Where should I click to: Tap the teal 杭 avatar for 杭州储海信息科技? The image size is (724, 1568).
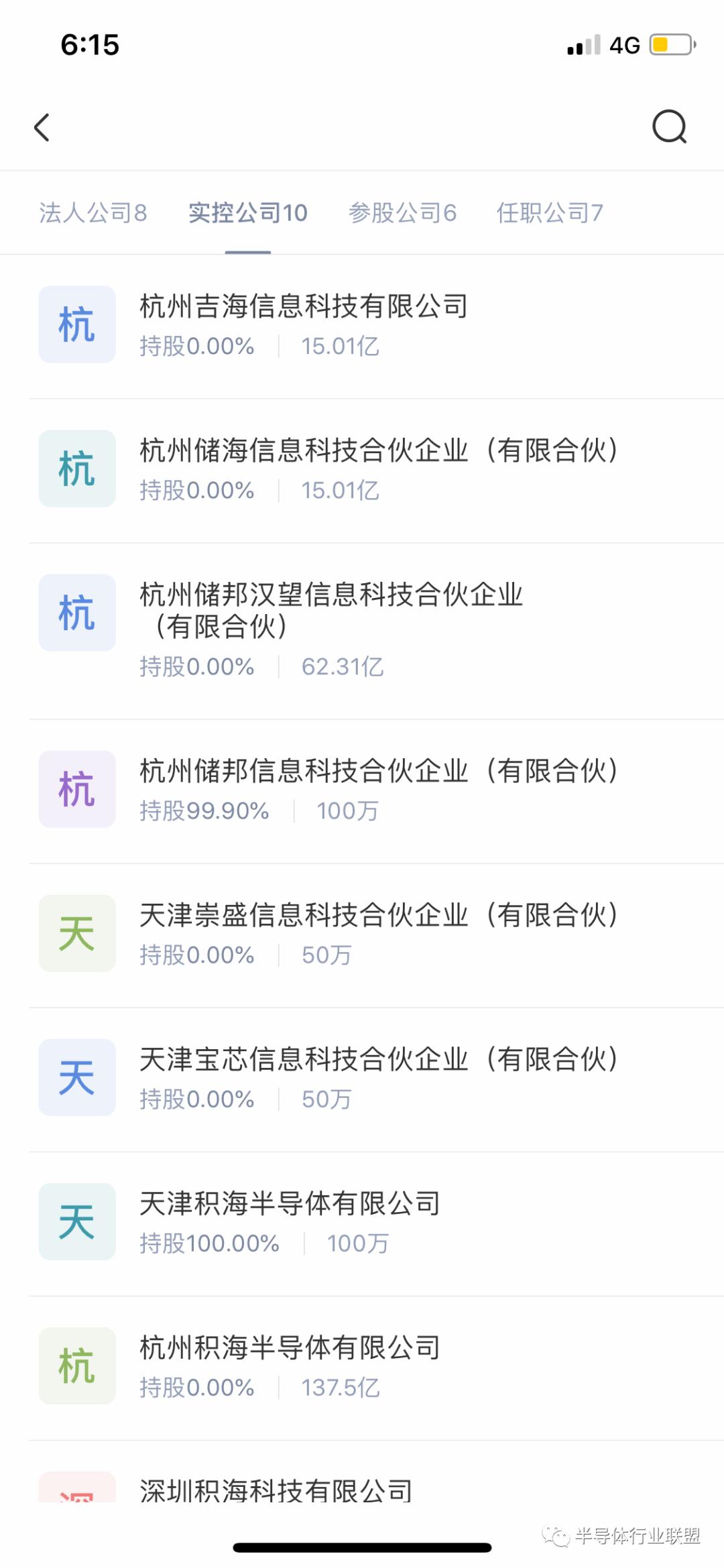click(76, 467)
